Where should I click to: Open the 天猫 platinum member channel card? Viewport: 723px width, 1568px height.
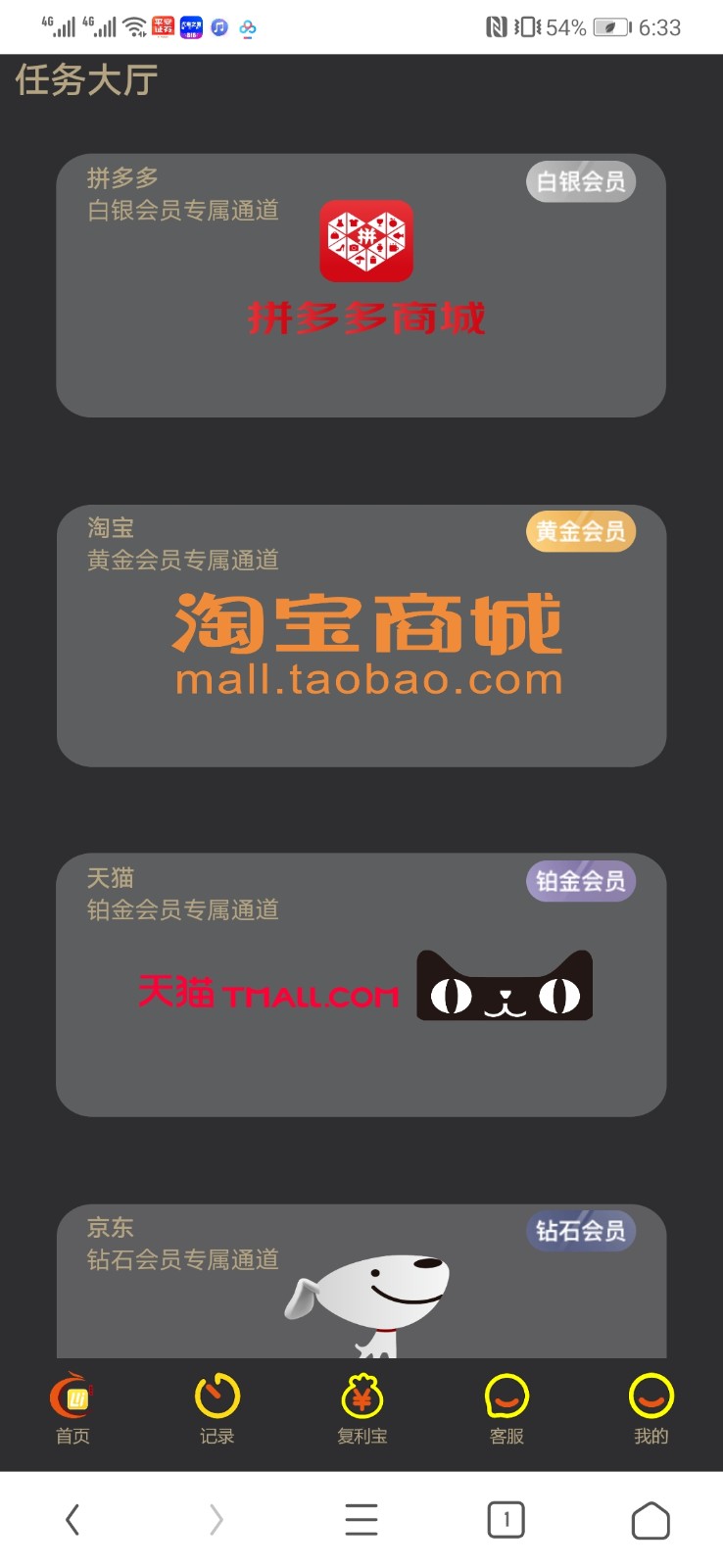tap(361, 984)
